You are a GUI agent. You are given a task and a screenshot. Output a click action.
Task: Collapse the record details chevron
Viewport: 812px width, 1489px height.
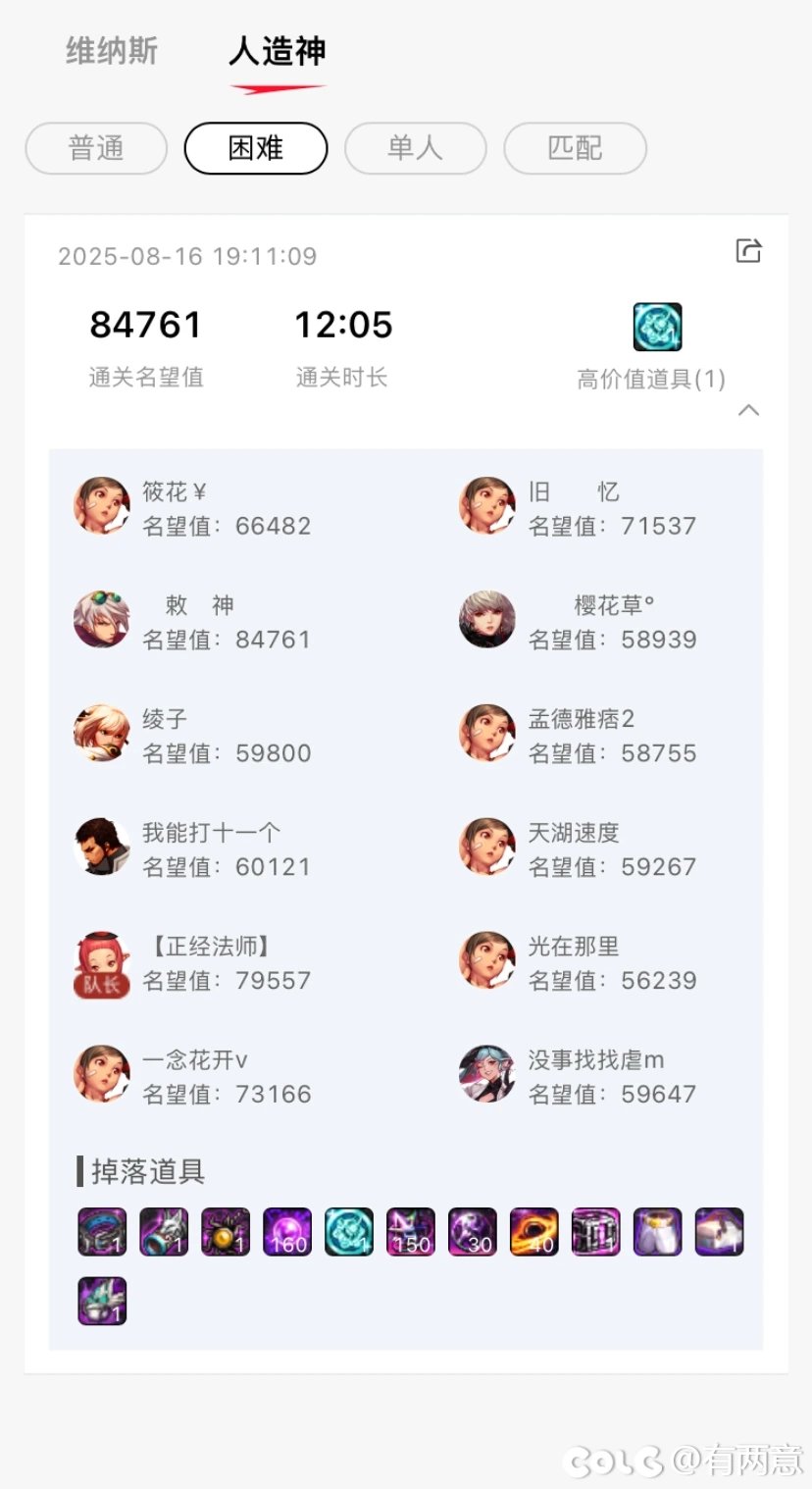pyautogui.click(x=748, y=410)
